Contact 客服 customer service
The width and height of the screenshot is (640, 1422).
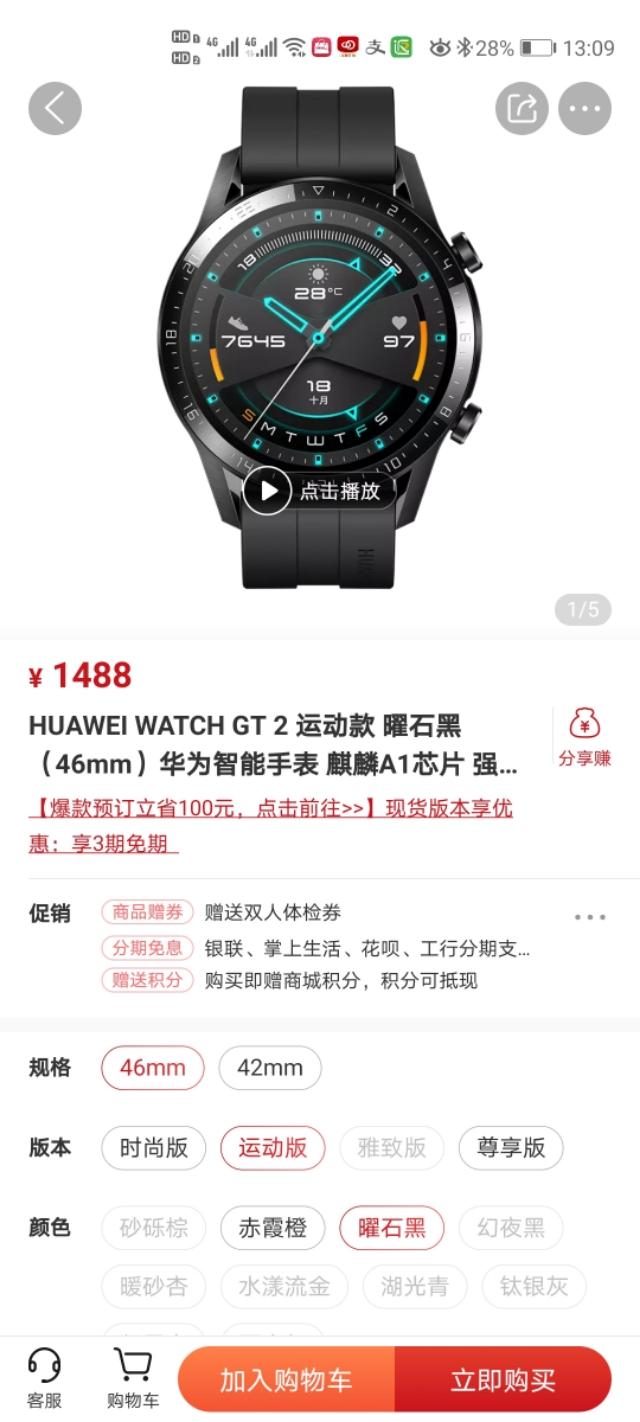pos(44,1380)
